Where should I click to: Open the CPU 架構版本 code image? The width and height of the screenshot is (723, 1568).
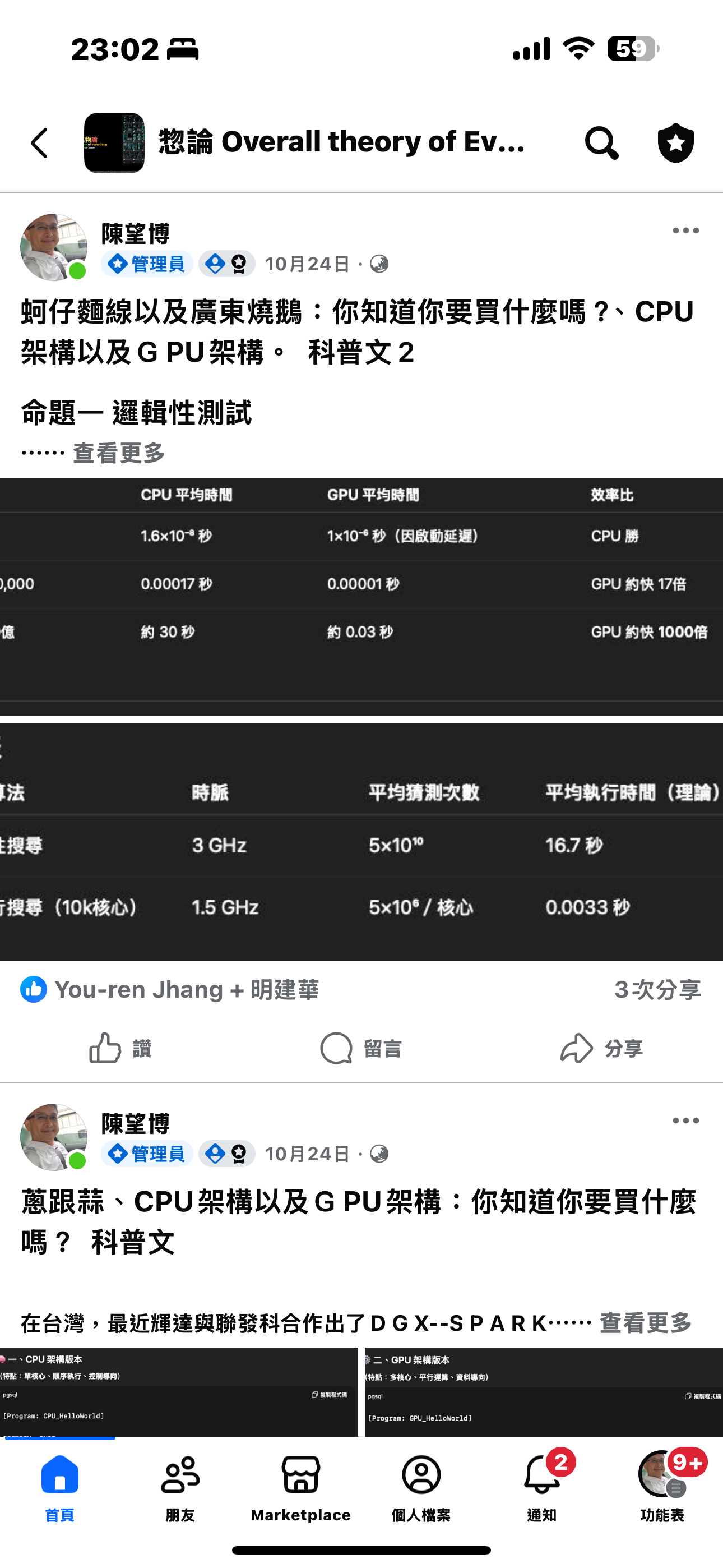pos(179,1391)
